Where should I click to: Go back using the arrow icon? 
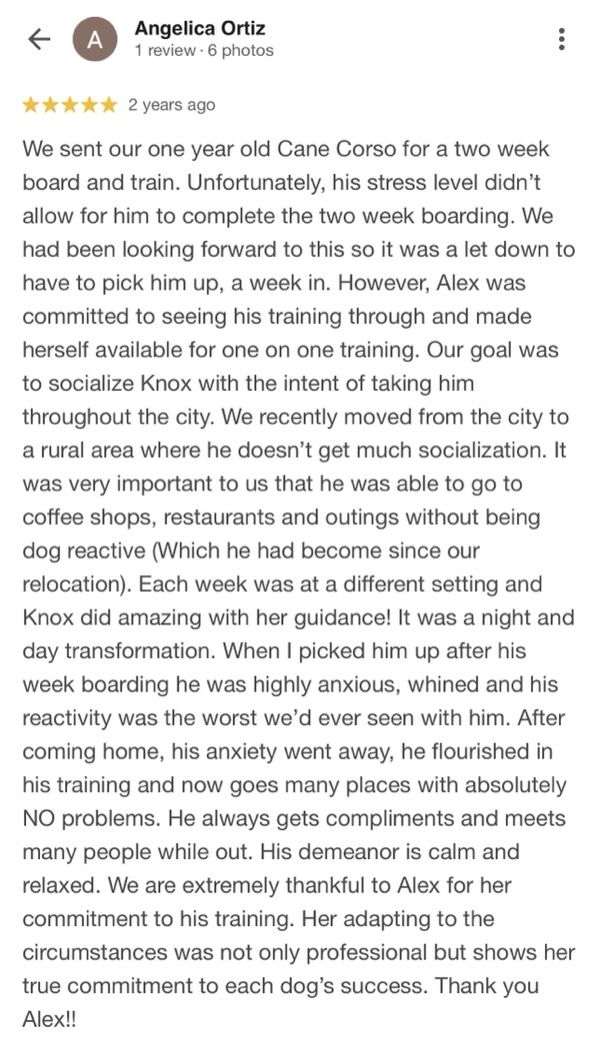pos(39,39)
